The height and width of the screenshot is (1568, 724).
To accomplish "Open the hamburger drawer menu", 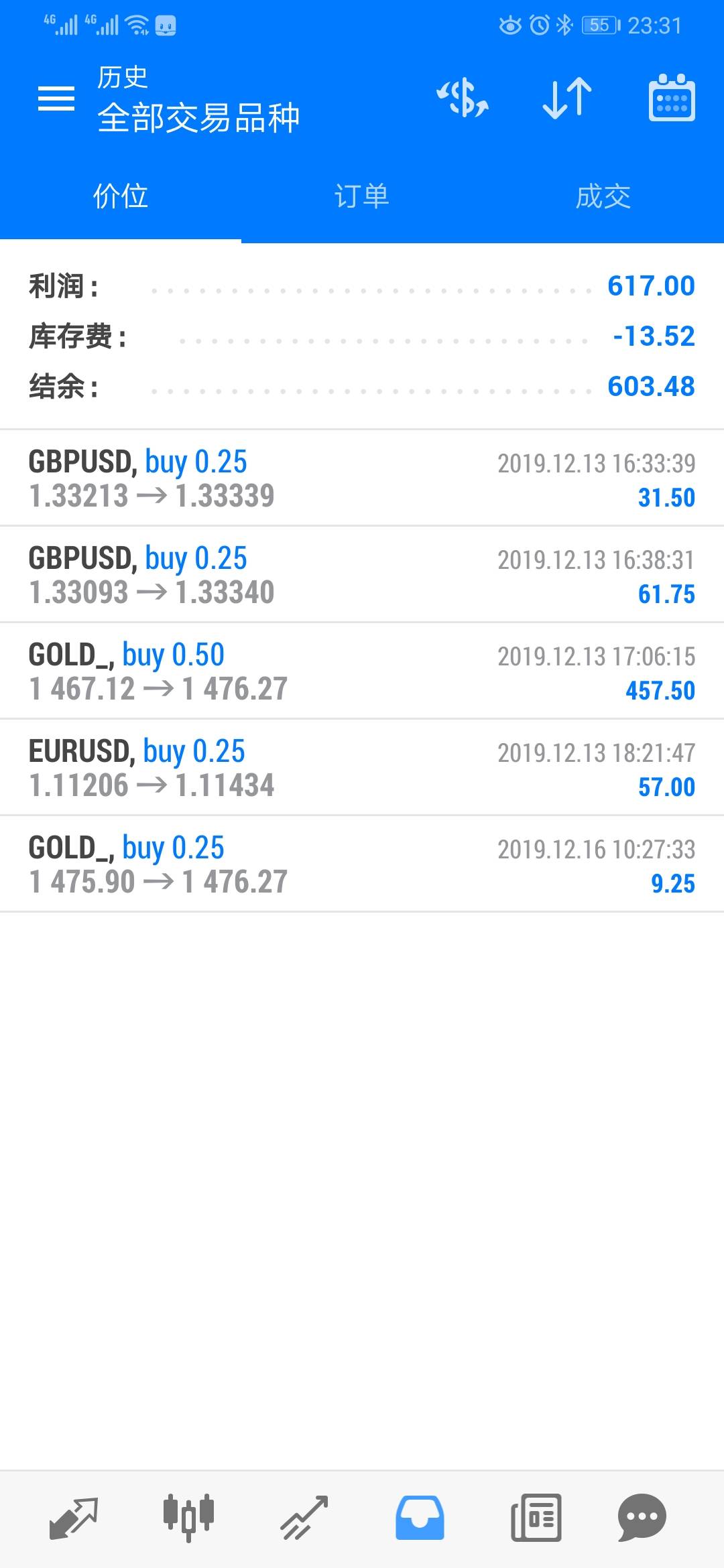I will point(56,99).
